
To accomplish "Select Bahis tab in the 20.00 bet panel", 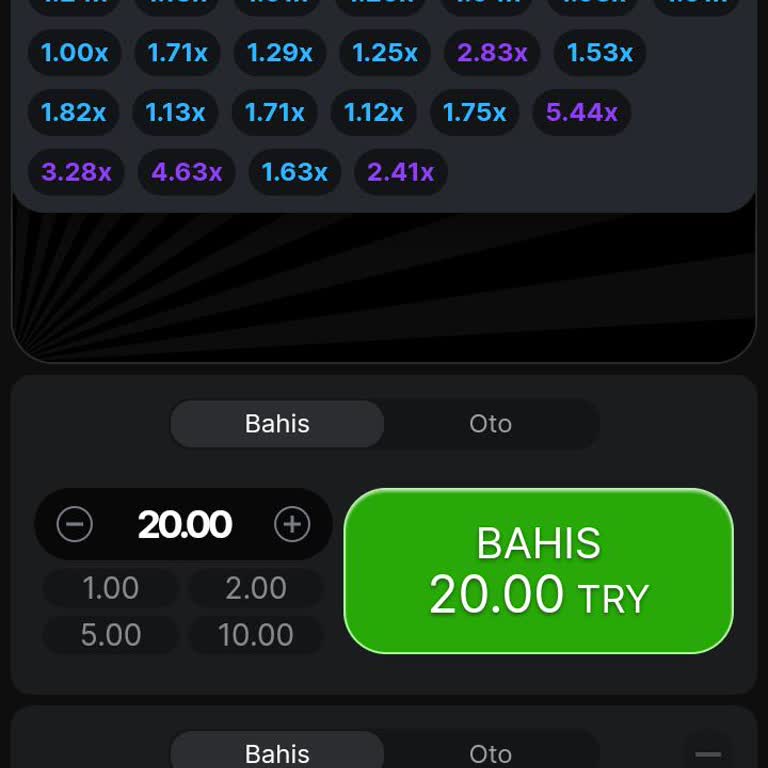I will click(x=277, y=424).
